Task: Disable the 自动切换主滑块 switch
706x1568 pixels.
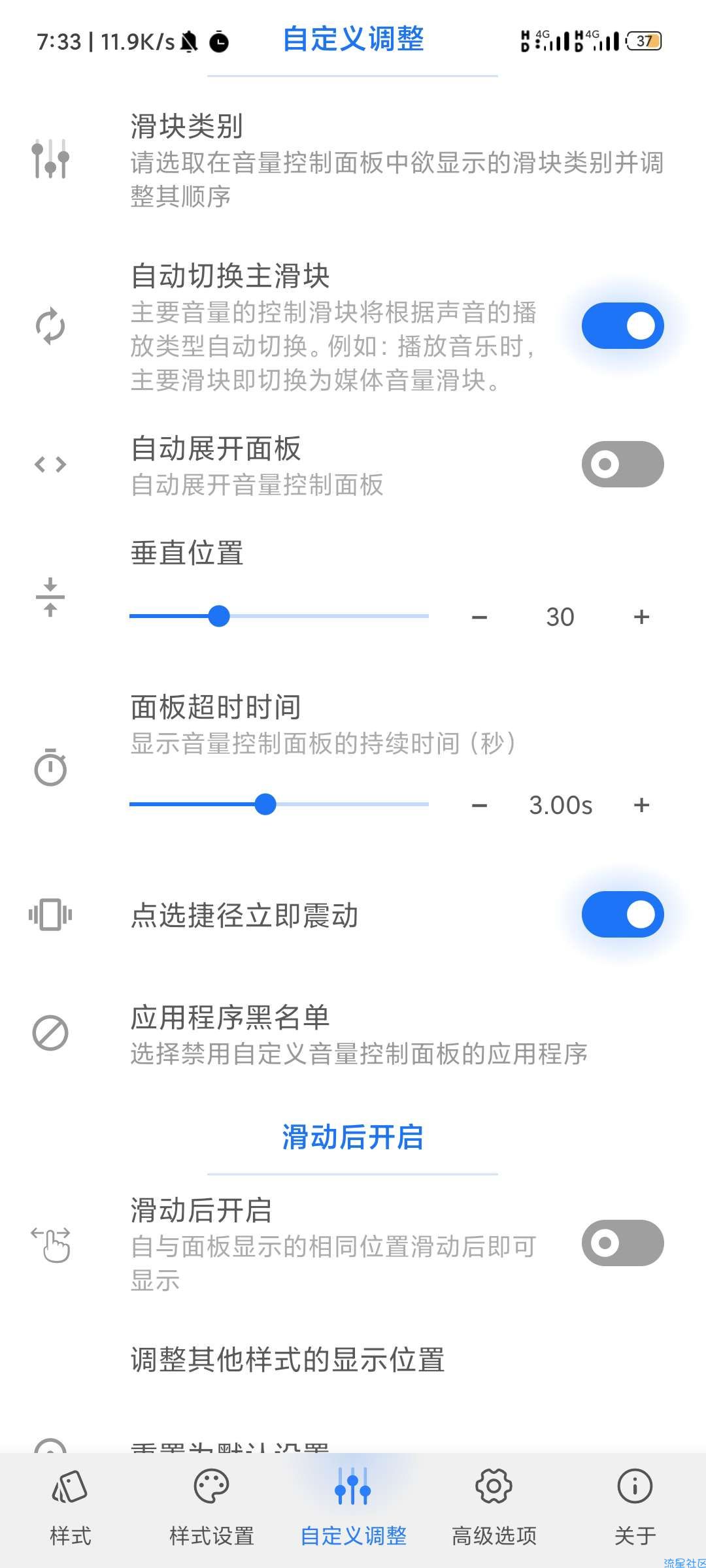Action: [622, 325]
